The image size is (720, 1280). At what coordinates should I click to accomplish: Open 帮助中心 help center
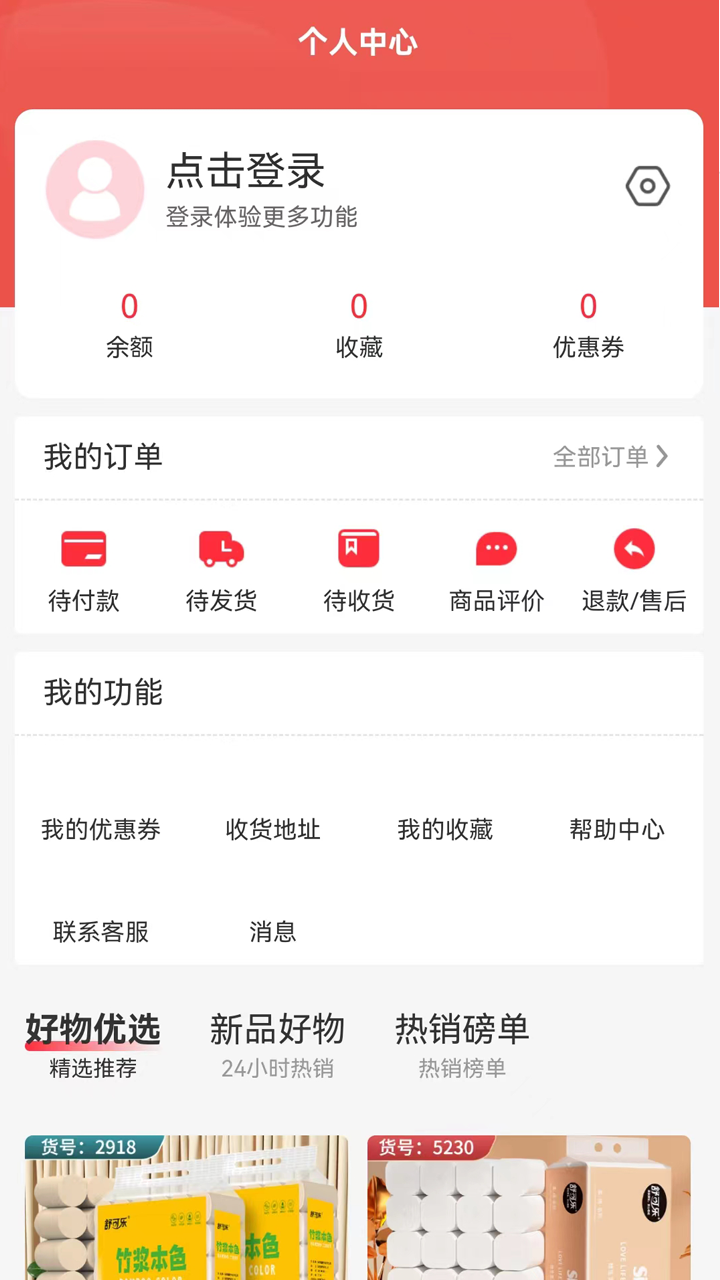[x=617, y=830]
